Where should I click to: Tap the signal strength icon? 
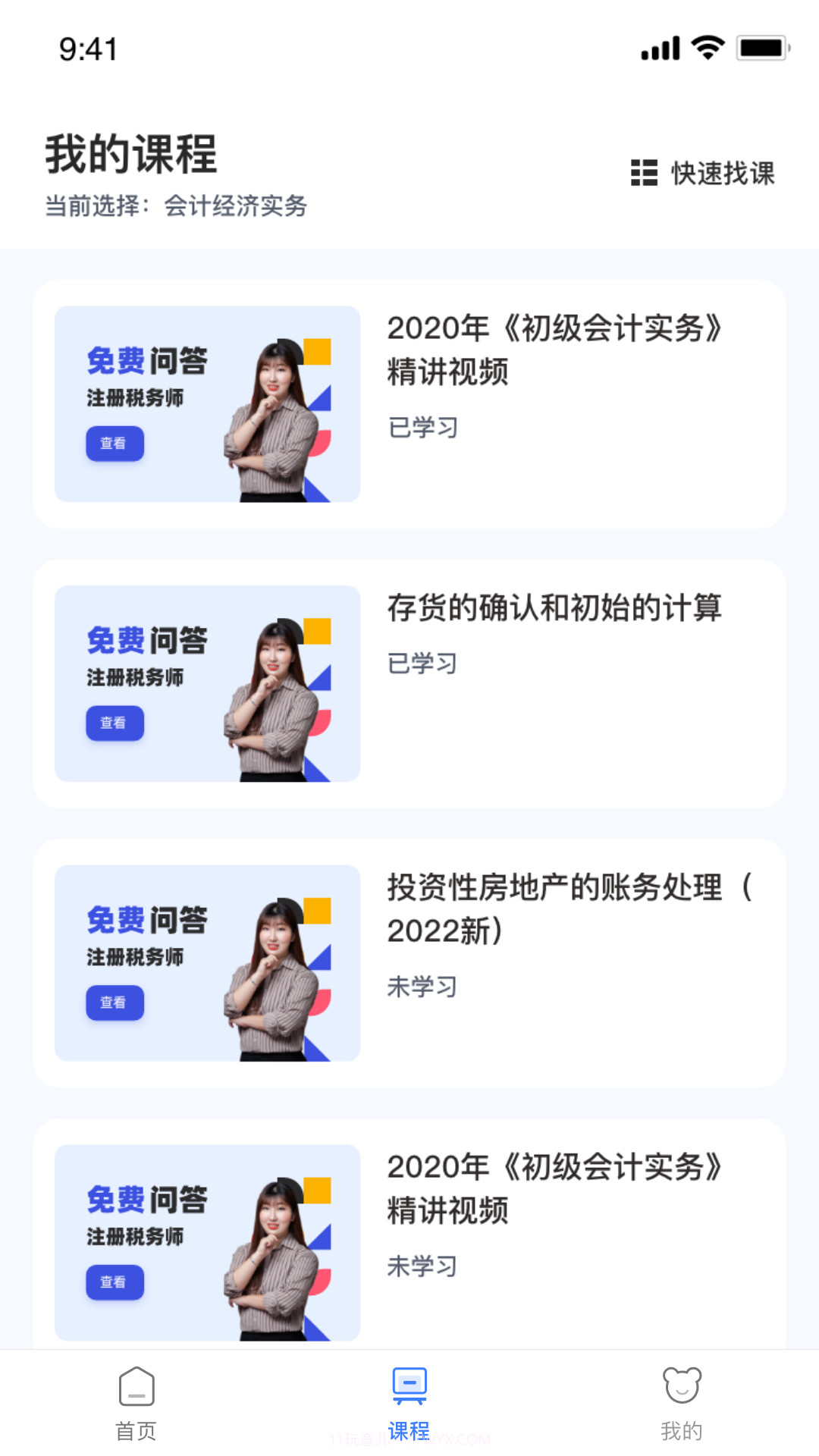(658, 47)
